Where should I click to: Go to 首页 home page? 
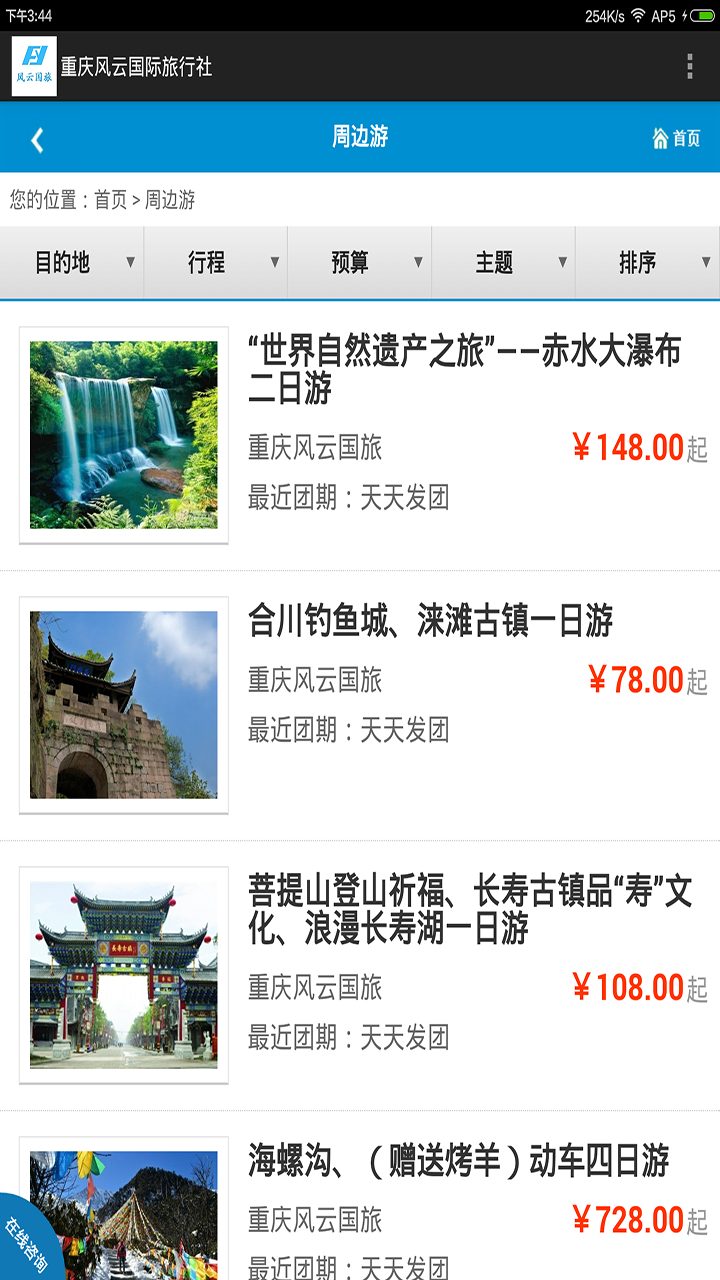coord(676,138)
